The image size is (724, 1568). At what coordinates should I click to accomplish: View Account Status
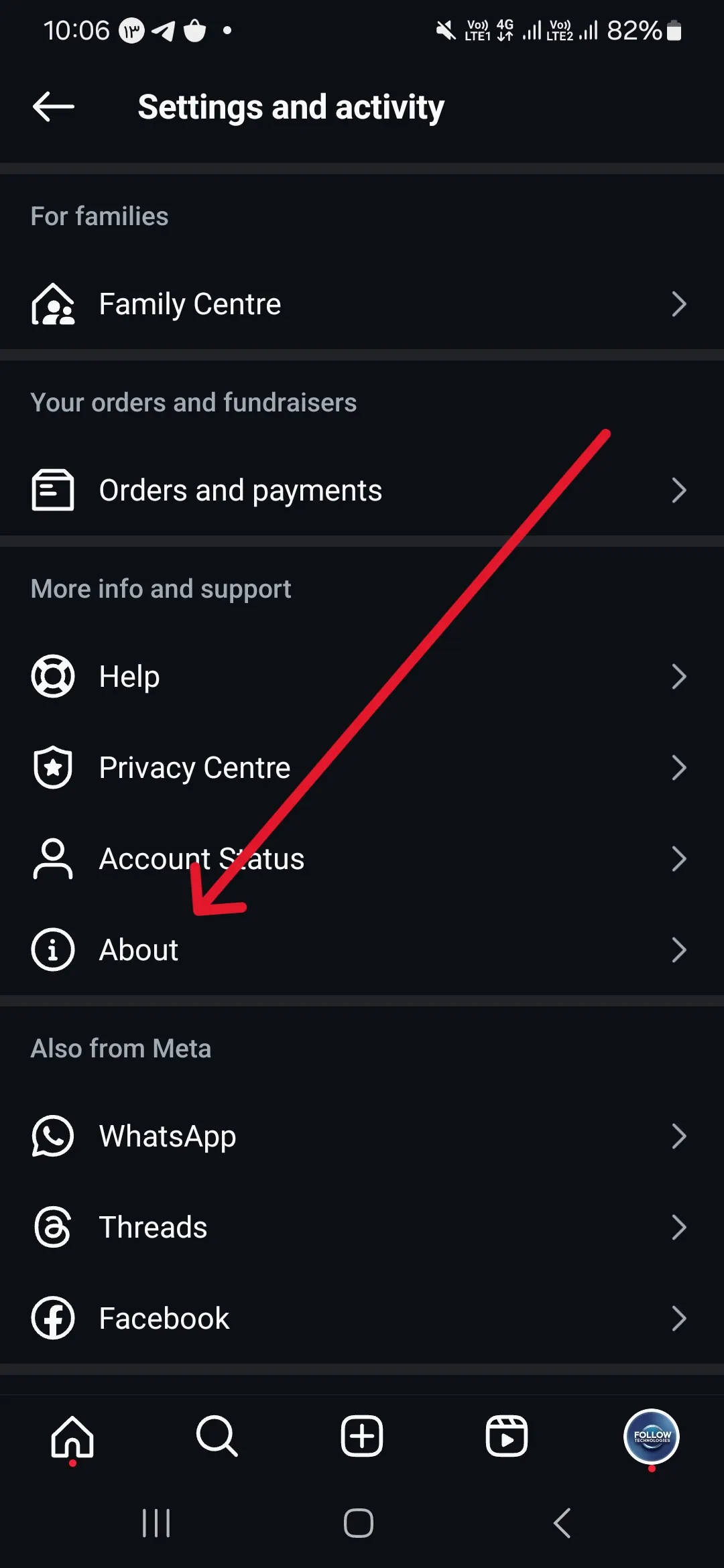point(362,859)
